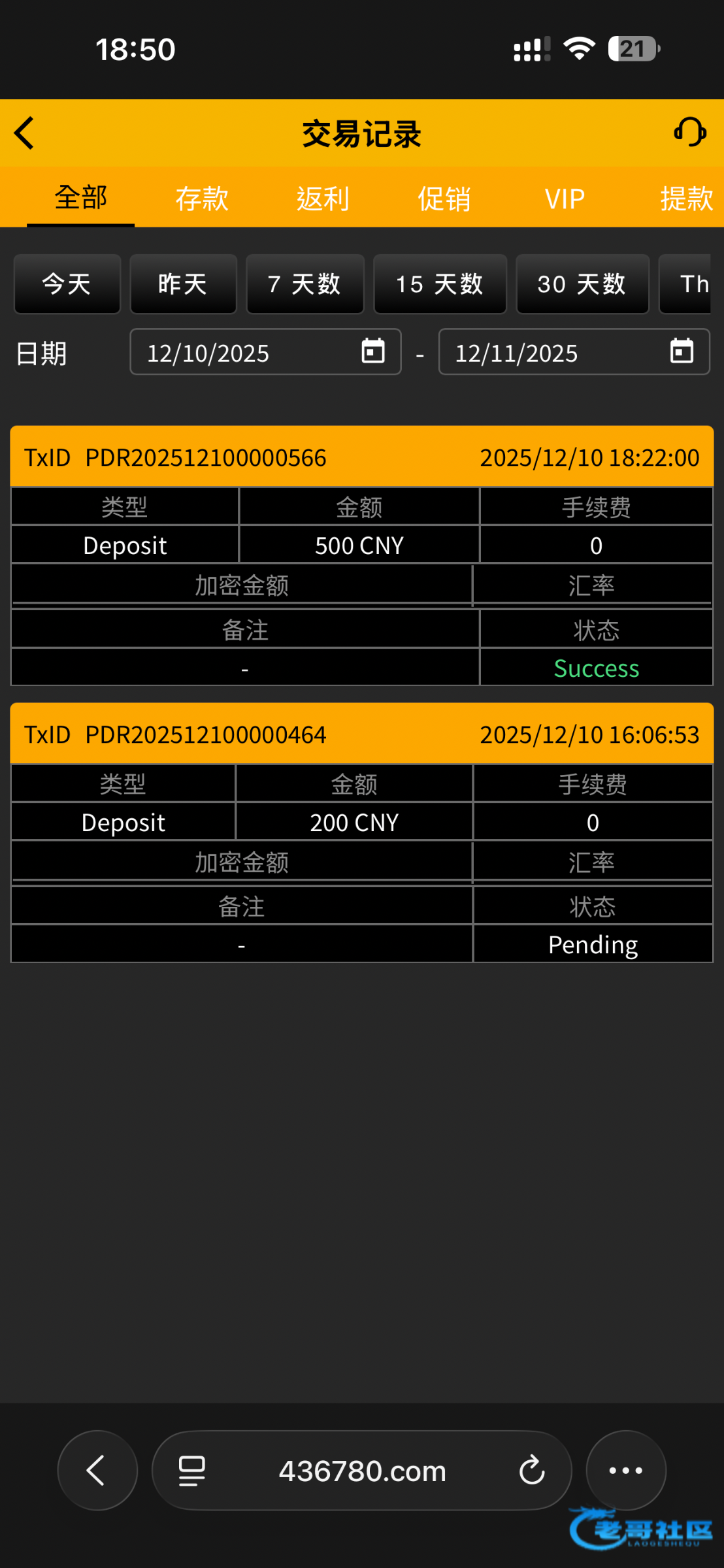Viewport: 724px width, 1568px height.
Task: Select the 15 天数 range
Action: point(440,284)
